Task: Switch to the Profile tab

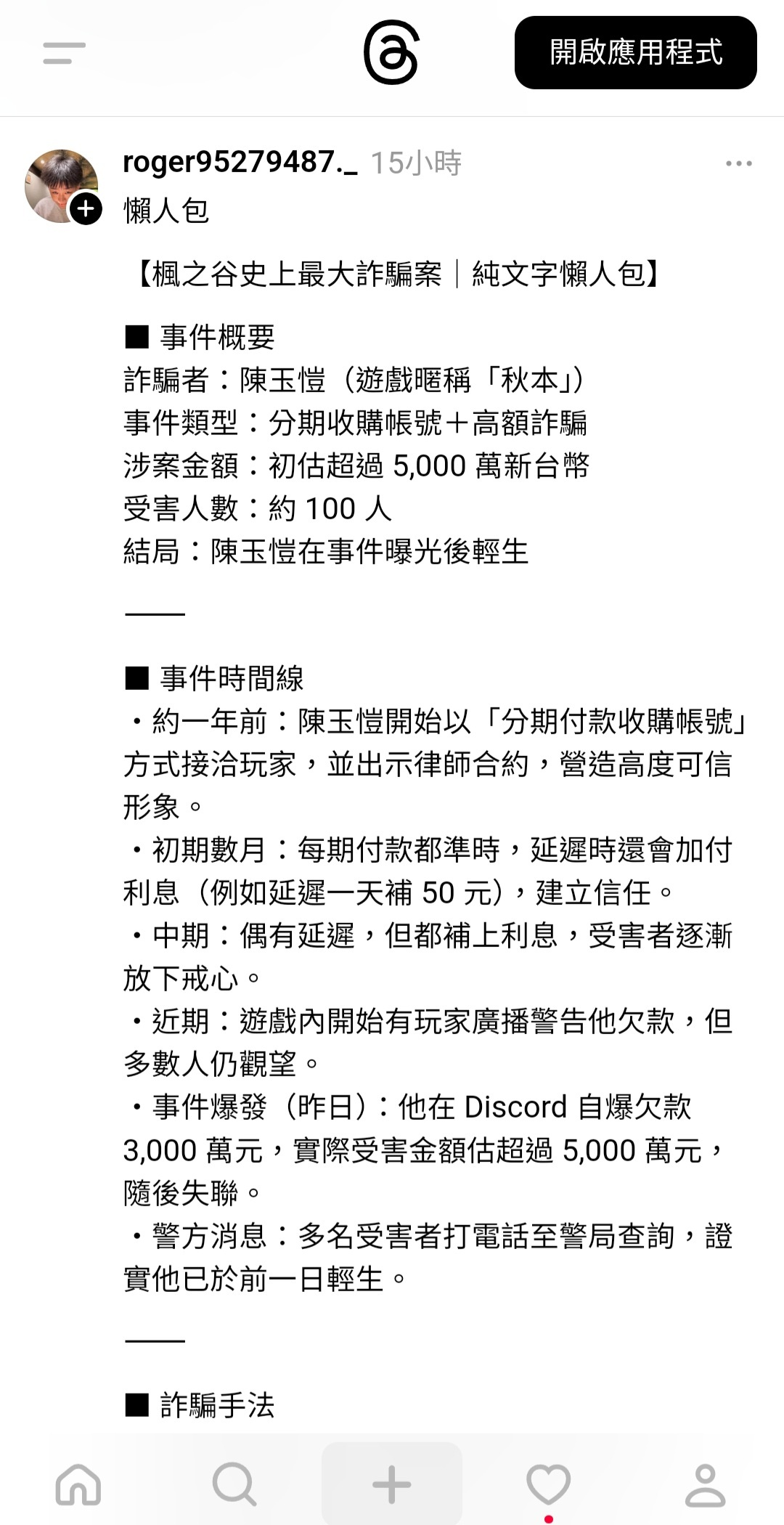Action: [x=705, y=1484]
